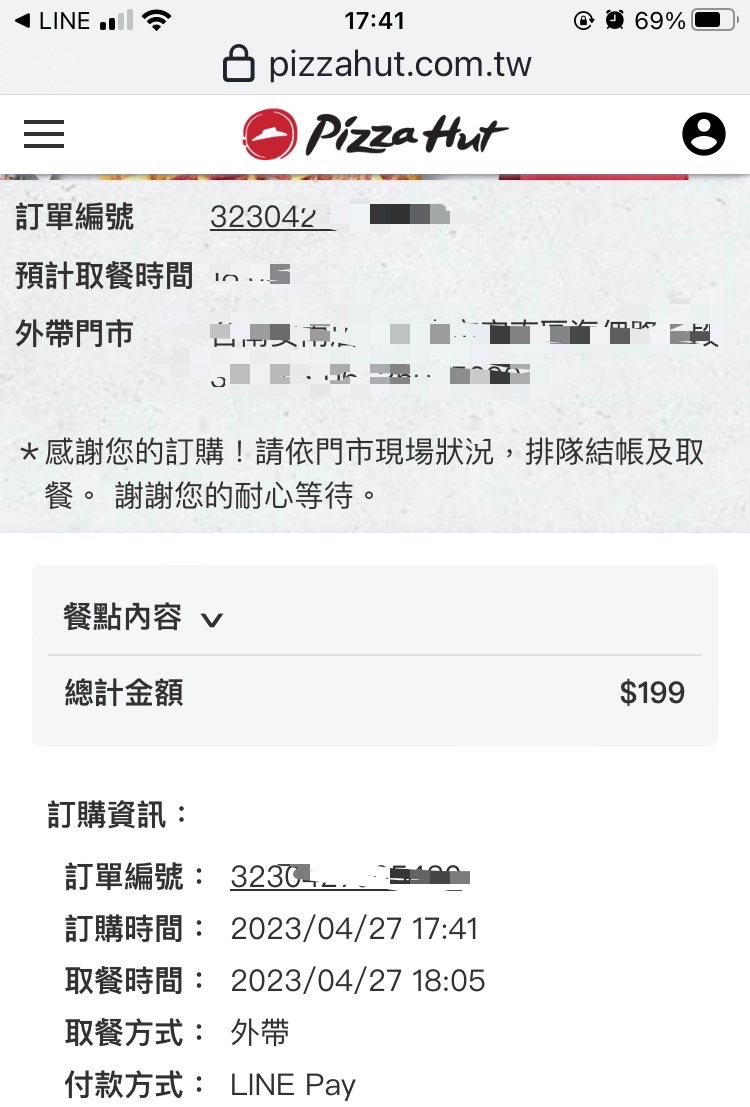The height and width of the screenshot is (1107, 750).
Task: Open the hamburger menu
Action: [x=44, y=134]
